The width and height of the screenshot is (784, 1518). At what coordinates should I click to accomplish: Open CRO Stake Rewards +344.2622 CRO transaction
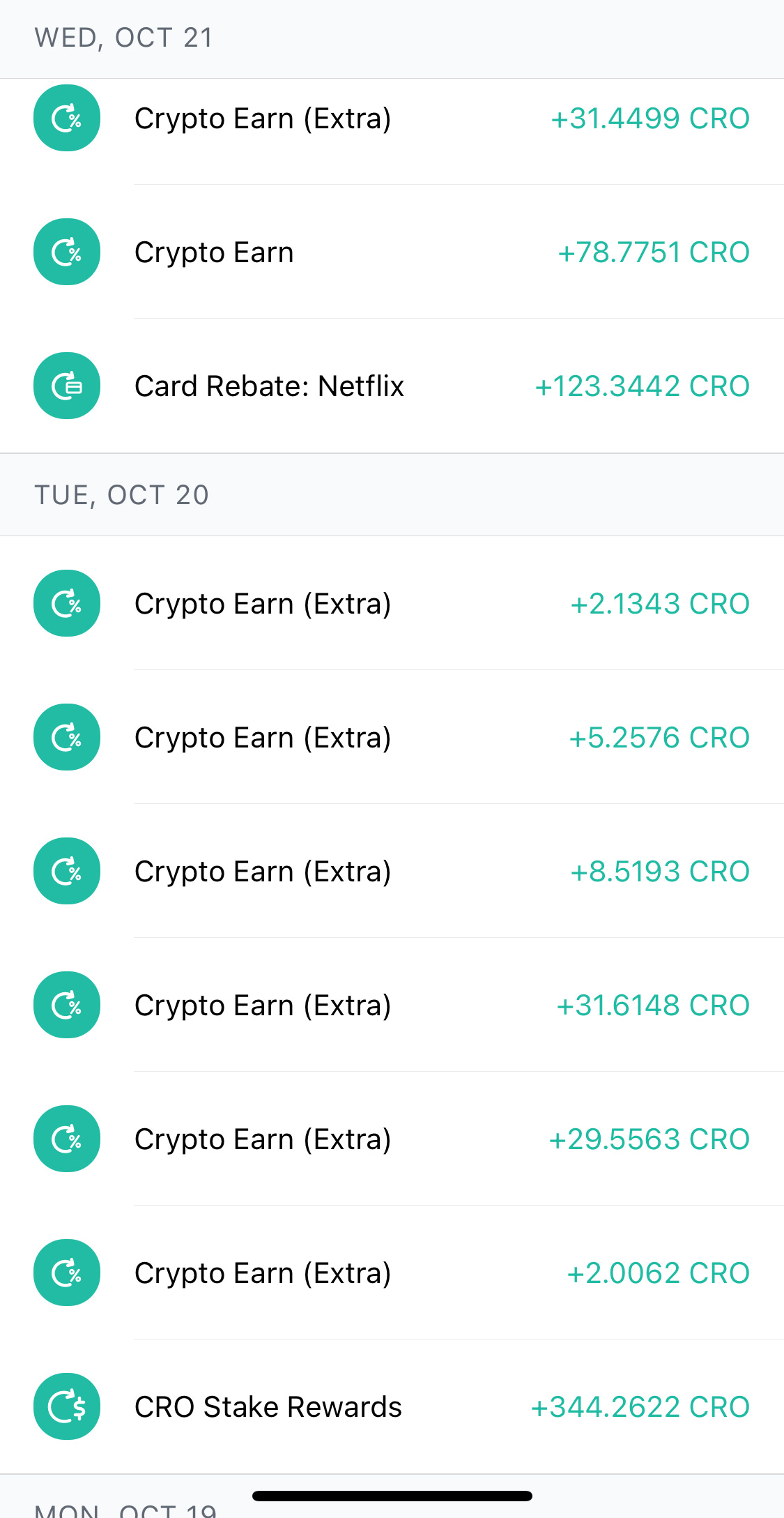pyautogui.click(x=392, y=1406)
